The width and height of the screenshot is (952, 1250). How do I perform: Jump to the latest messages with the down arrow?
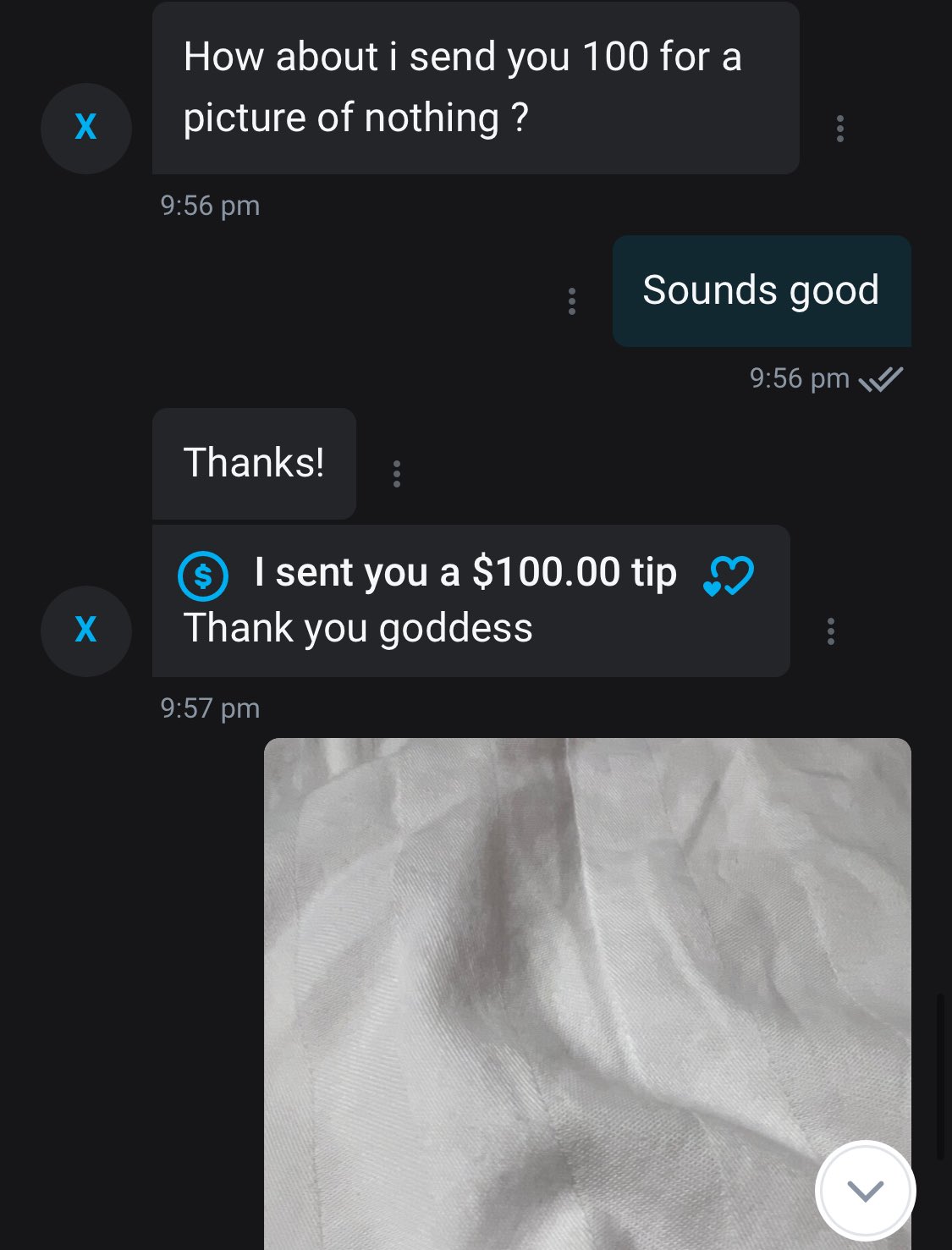865,1191
